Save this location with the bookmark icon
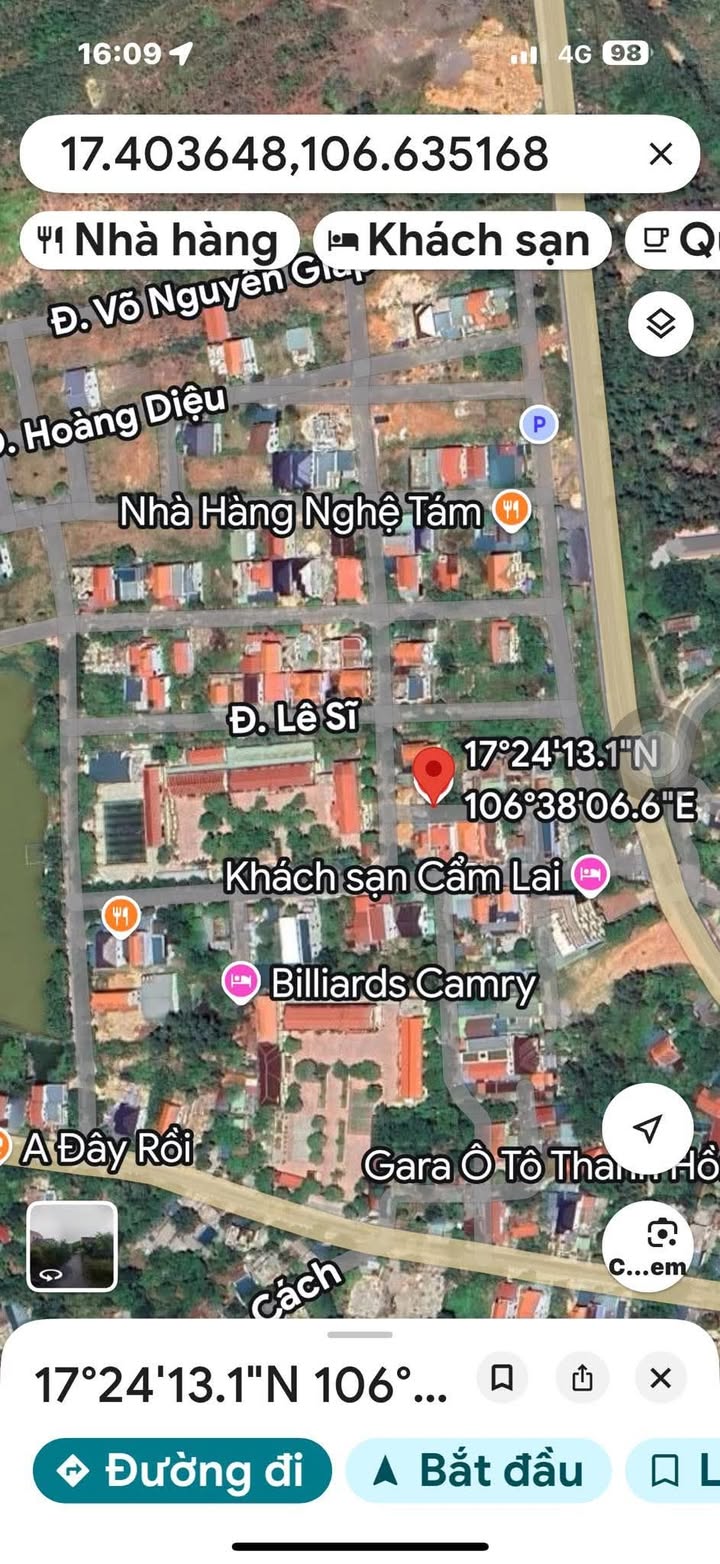This screenshot has height=1564, width=720. 502,1379
